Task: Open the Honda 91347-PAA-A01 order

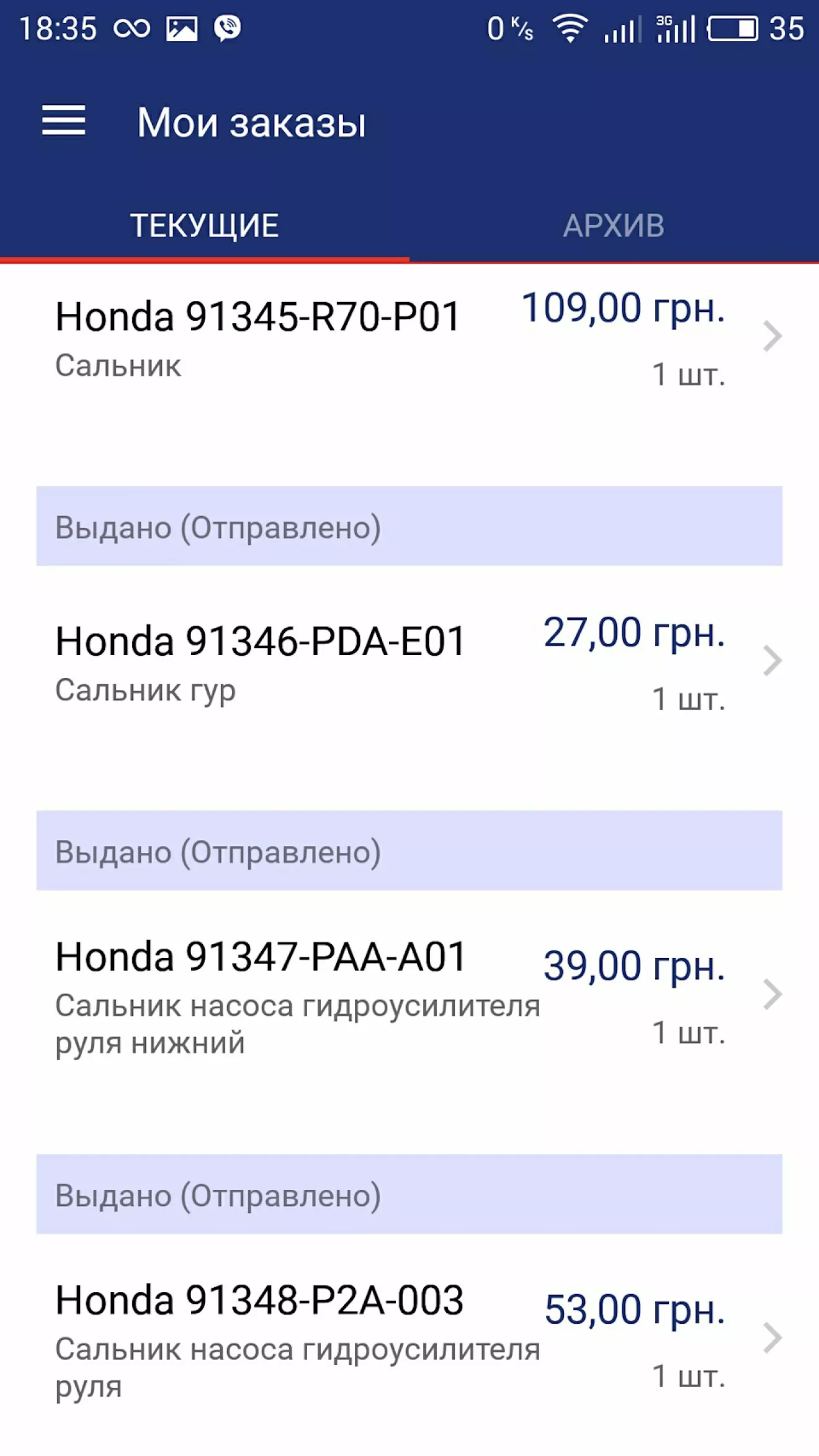Action: click(409, 996)
